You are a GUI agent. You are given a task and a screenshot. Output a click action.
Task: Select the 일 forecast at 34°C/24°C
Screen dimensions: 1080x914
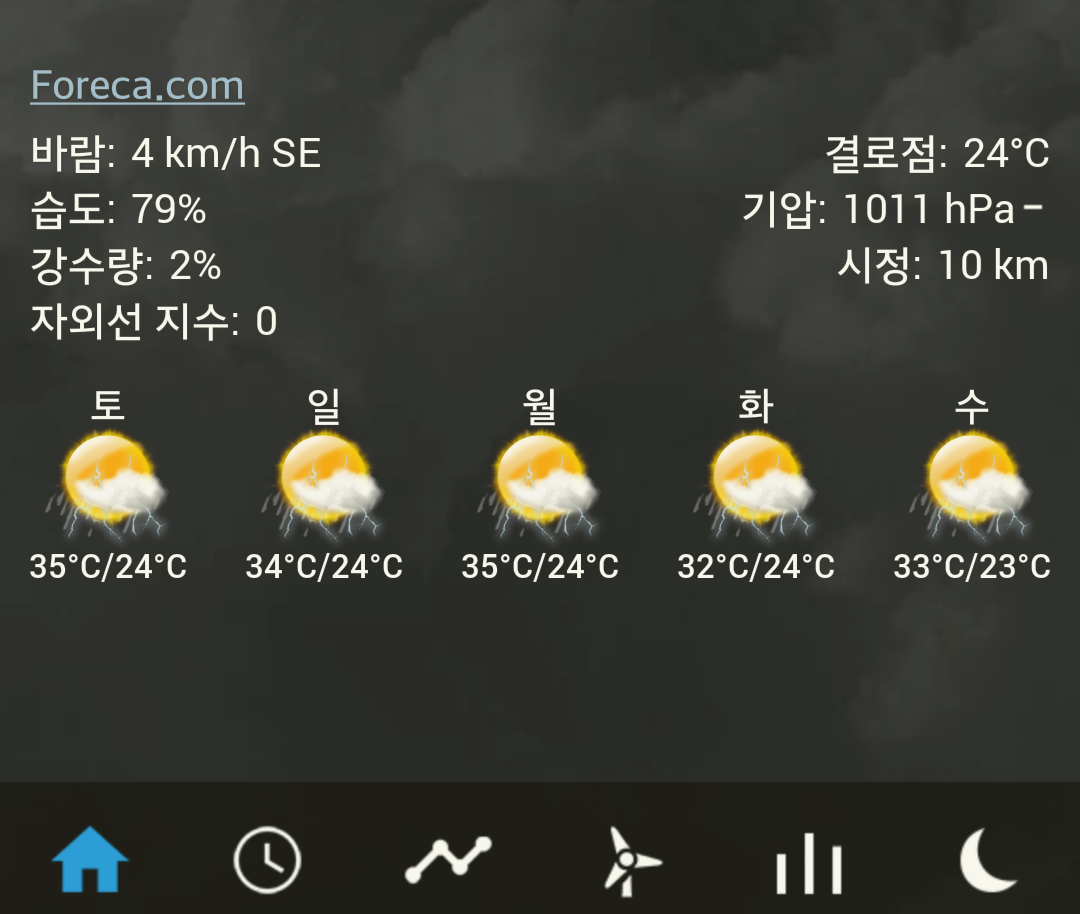324,487
